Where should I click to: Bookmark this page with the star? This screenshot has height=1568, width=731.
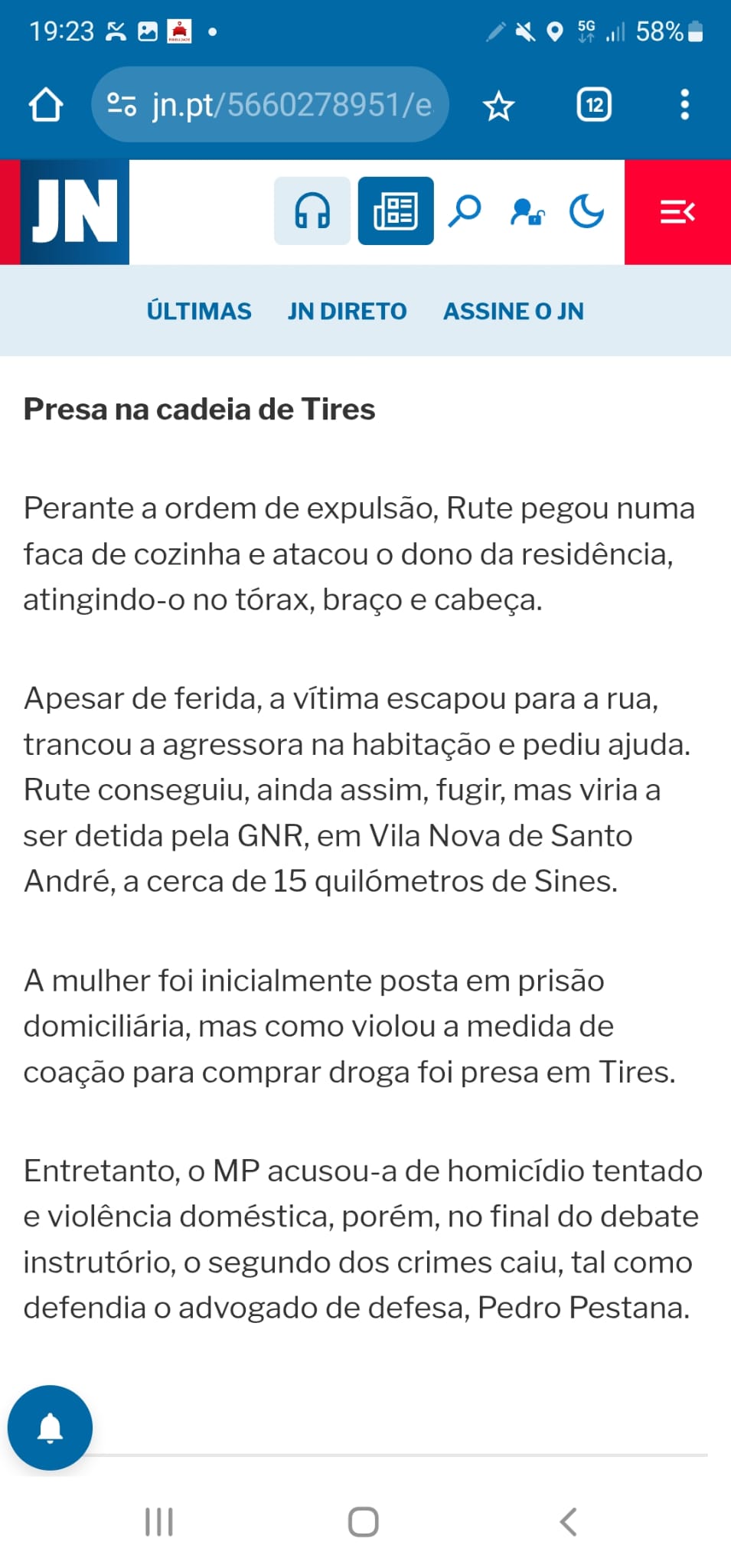click(498, 106)
